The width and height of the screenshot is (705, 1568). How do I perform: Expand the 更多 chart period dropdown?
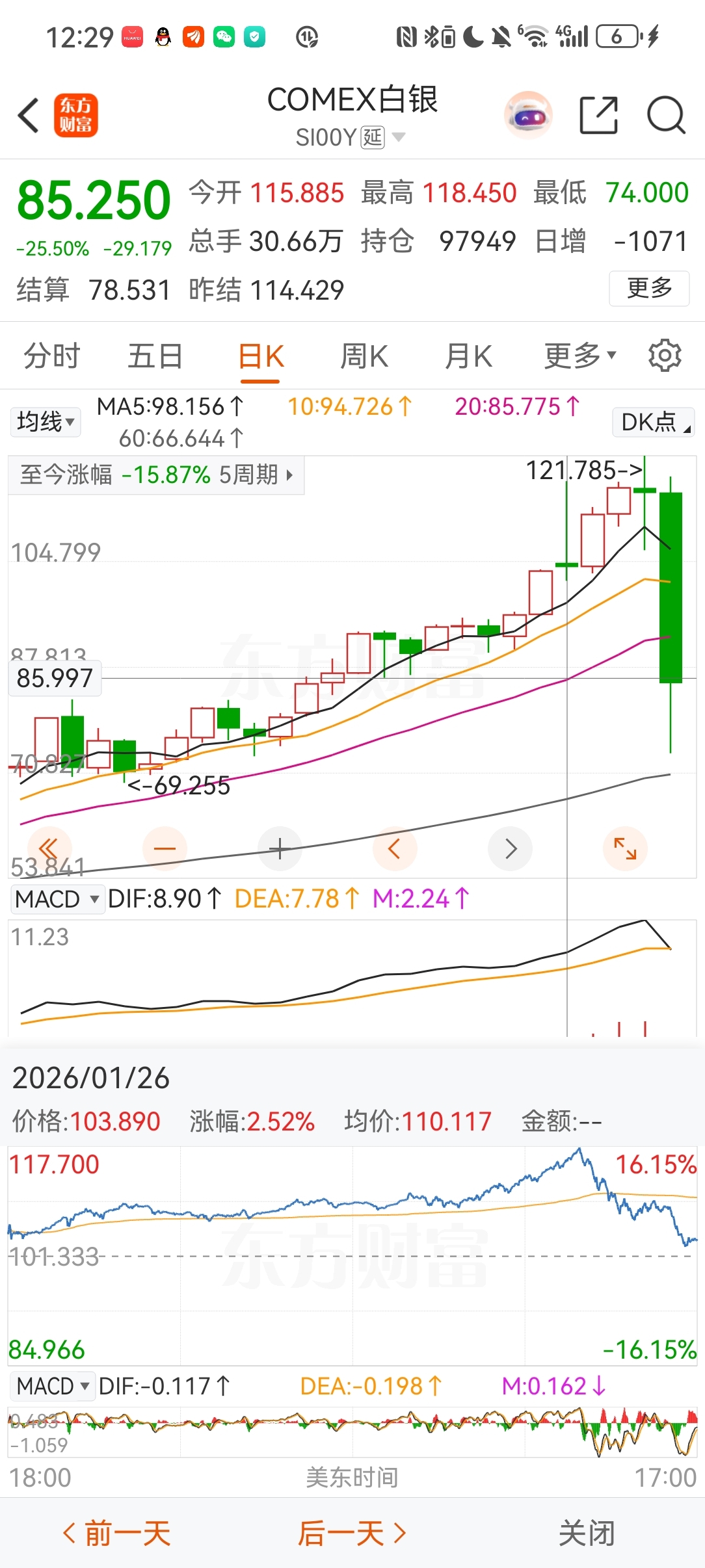[579, 356]
